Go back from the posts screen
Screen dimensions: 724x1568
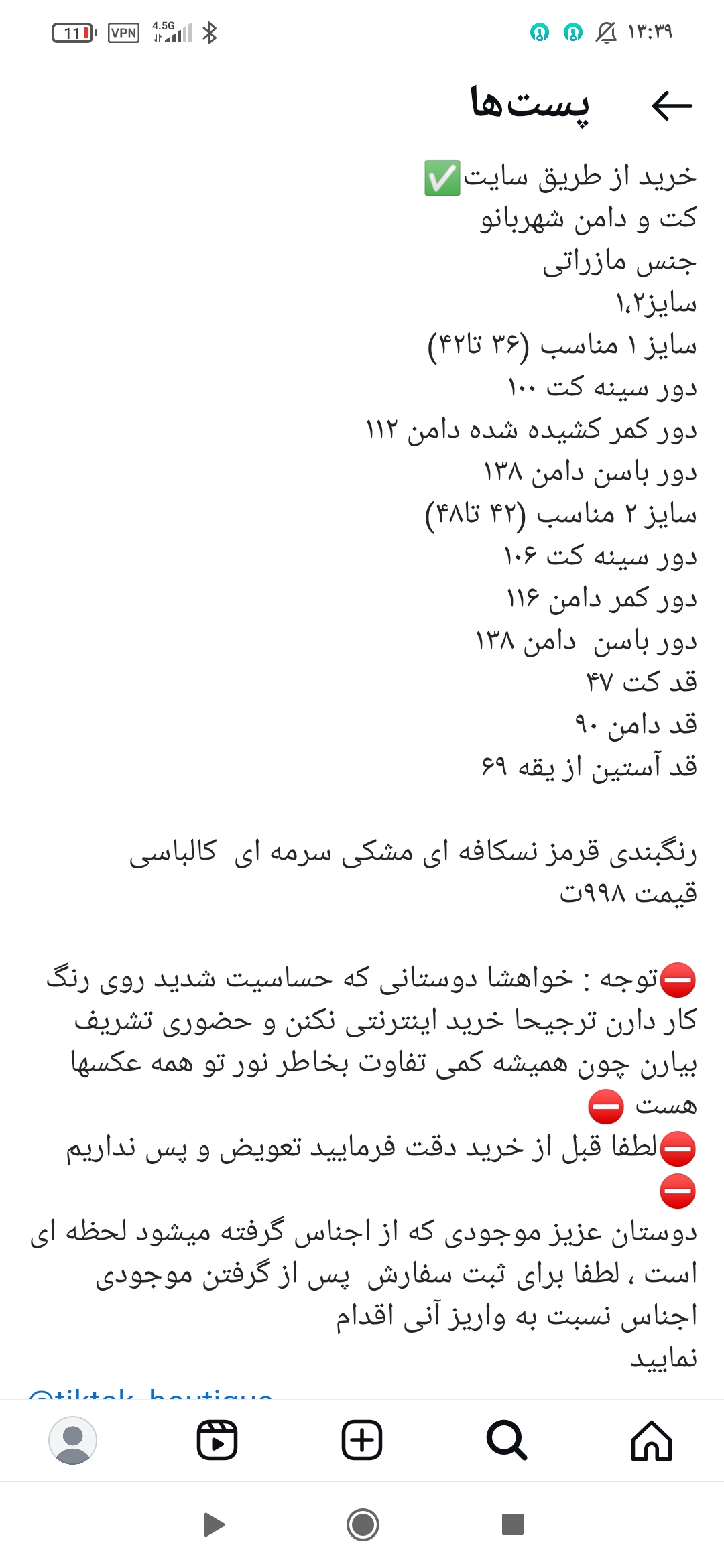click(x=672, y=105)
